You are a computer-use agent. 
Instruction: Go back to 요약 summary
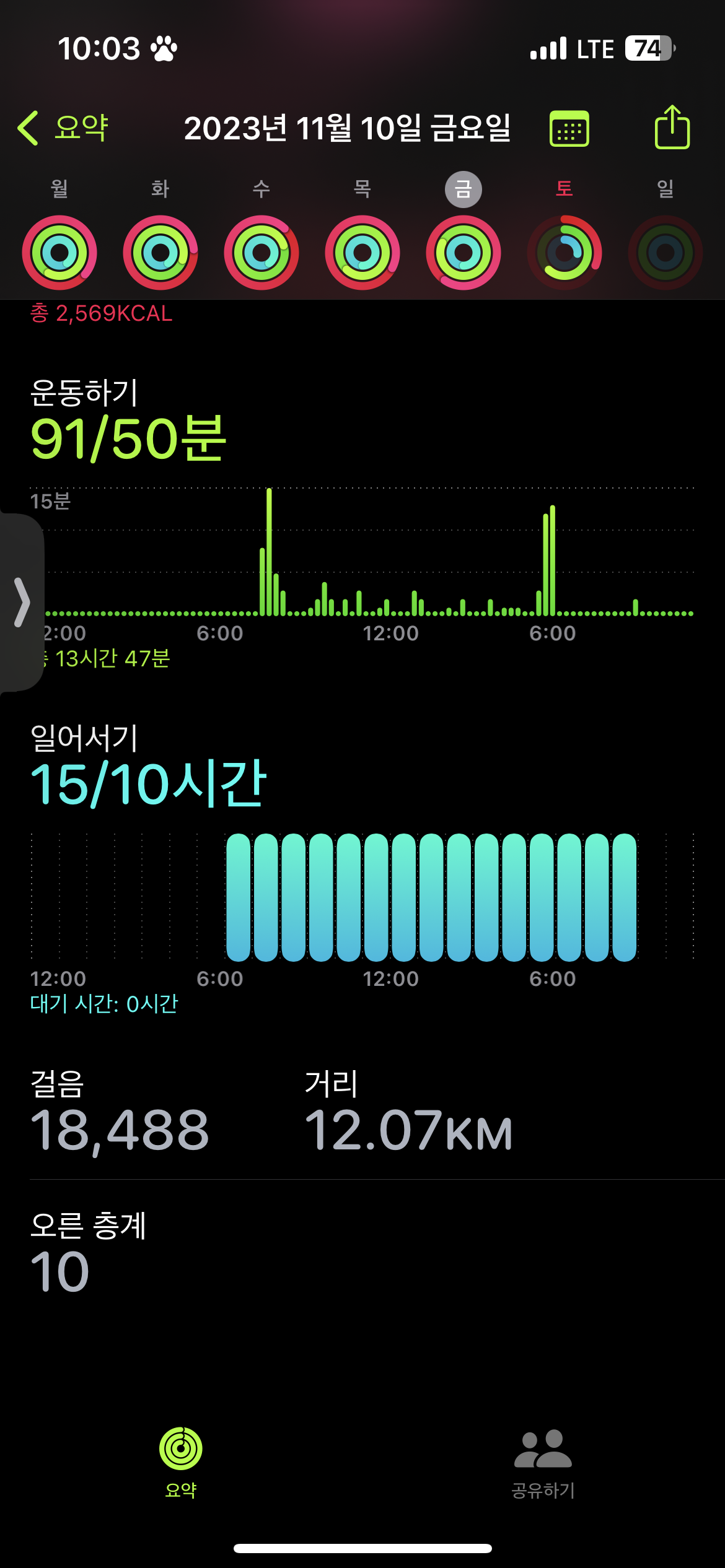coord(63,128)
